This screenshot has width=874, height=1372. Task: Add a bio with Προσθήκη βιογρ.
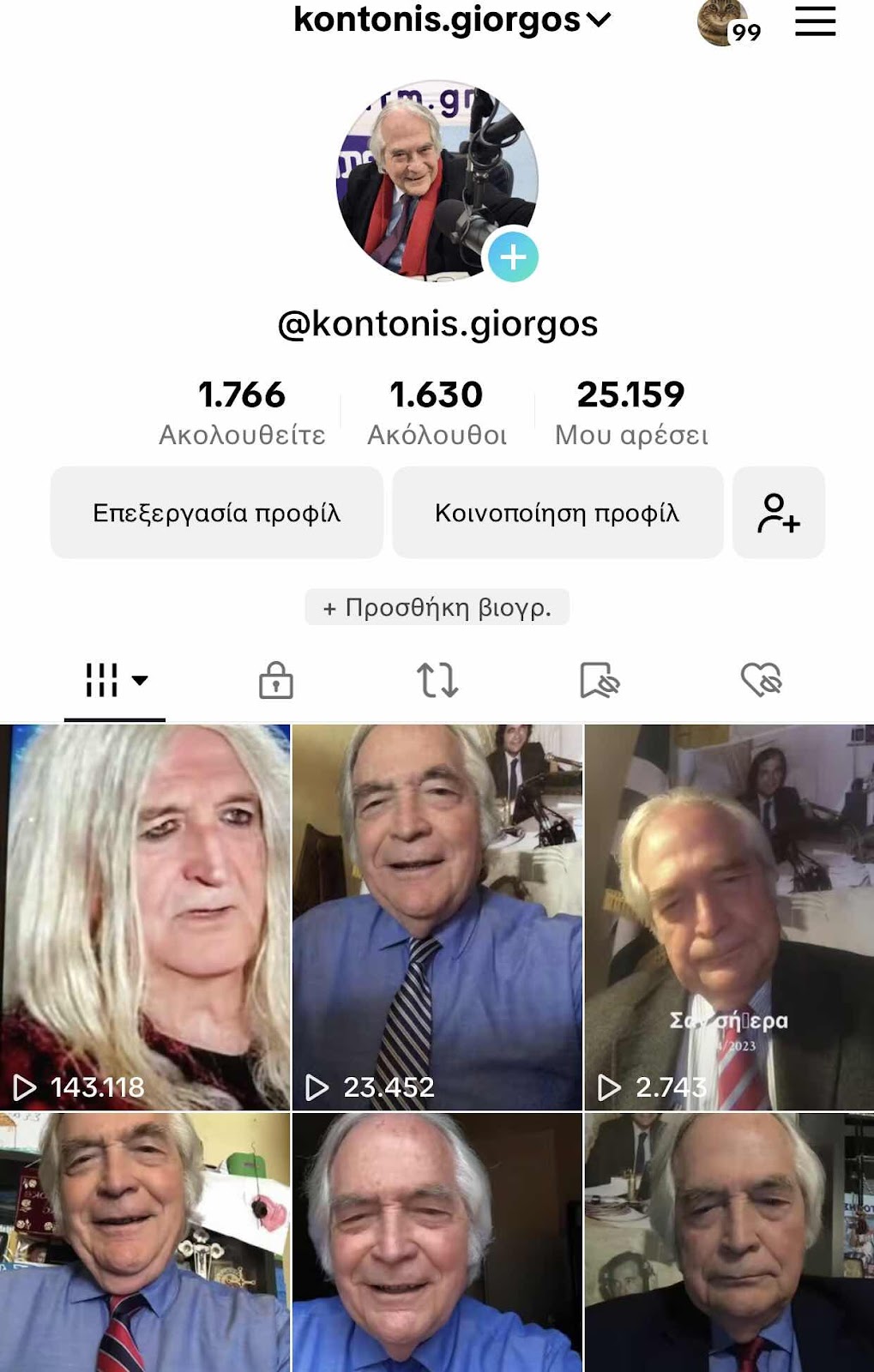(x=437, y=607)
